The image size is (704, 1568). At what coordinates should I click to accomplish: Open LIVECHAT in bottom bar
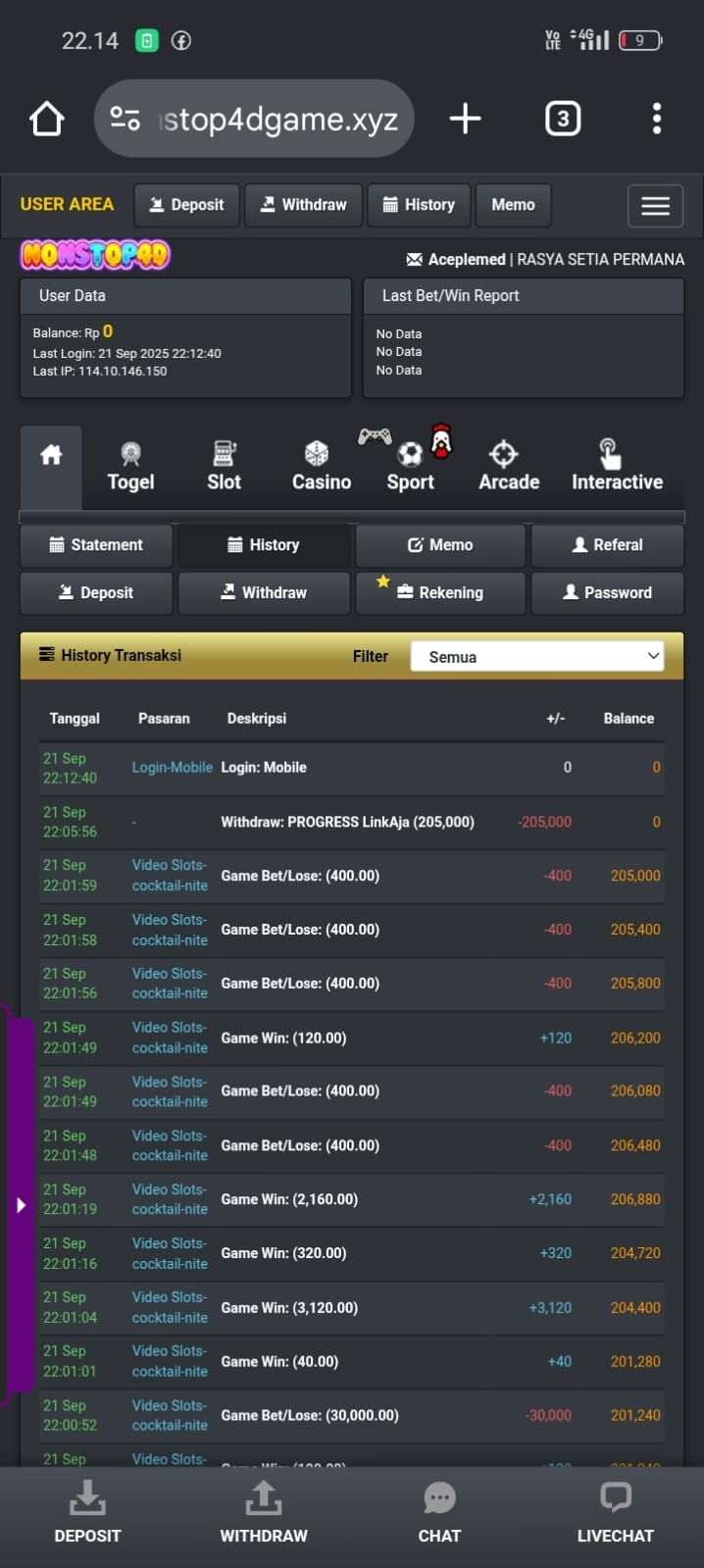(x=615, y=1514)
